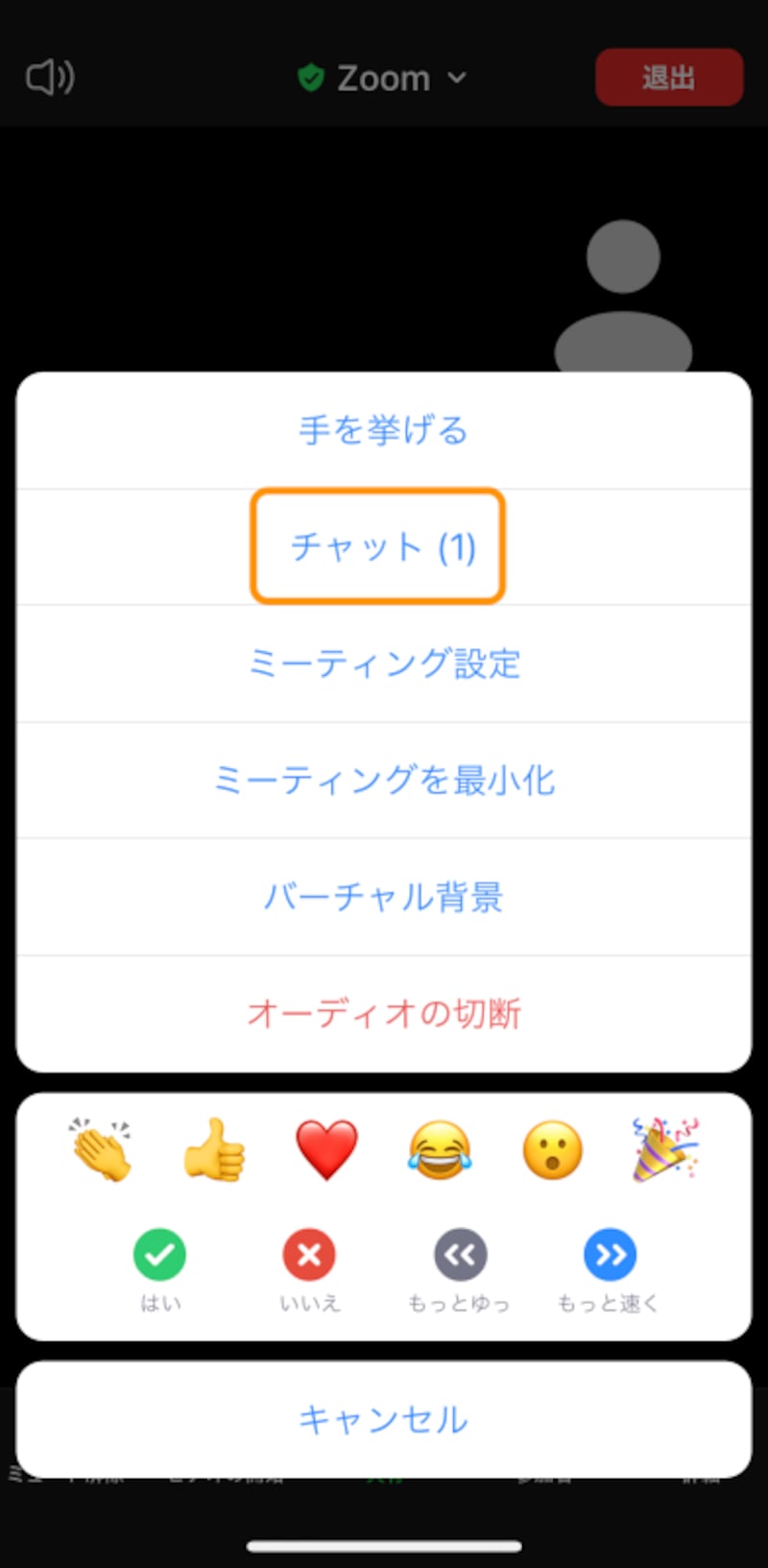
Task: Tap the red いいえ (No) reaction
Action: pos(309,1254)
